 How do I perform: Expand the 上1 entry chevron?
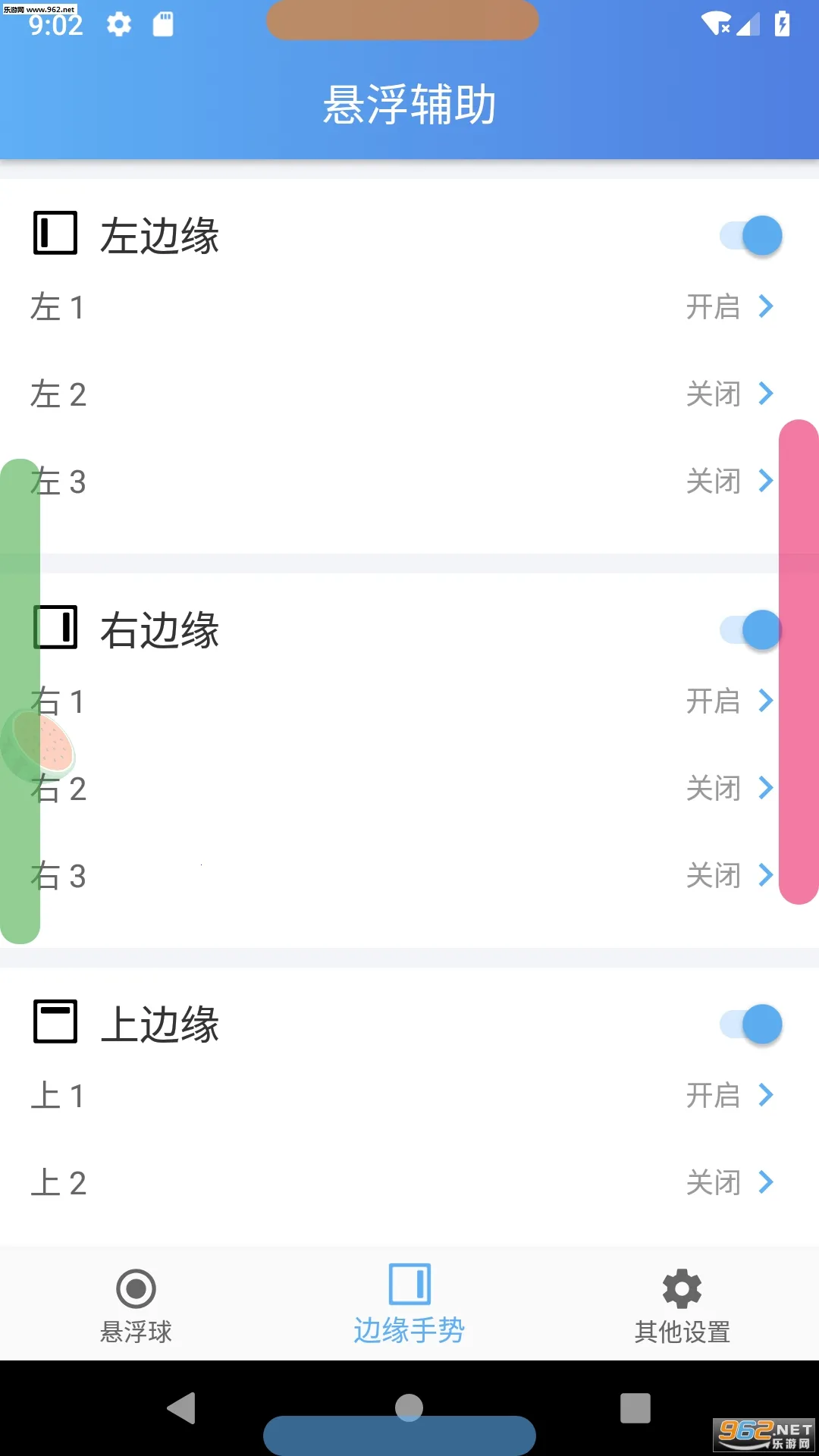(767, 1094)
